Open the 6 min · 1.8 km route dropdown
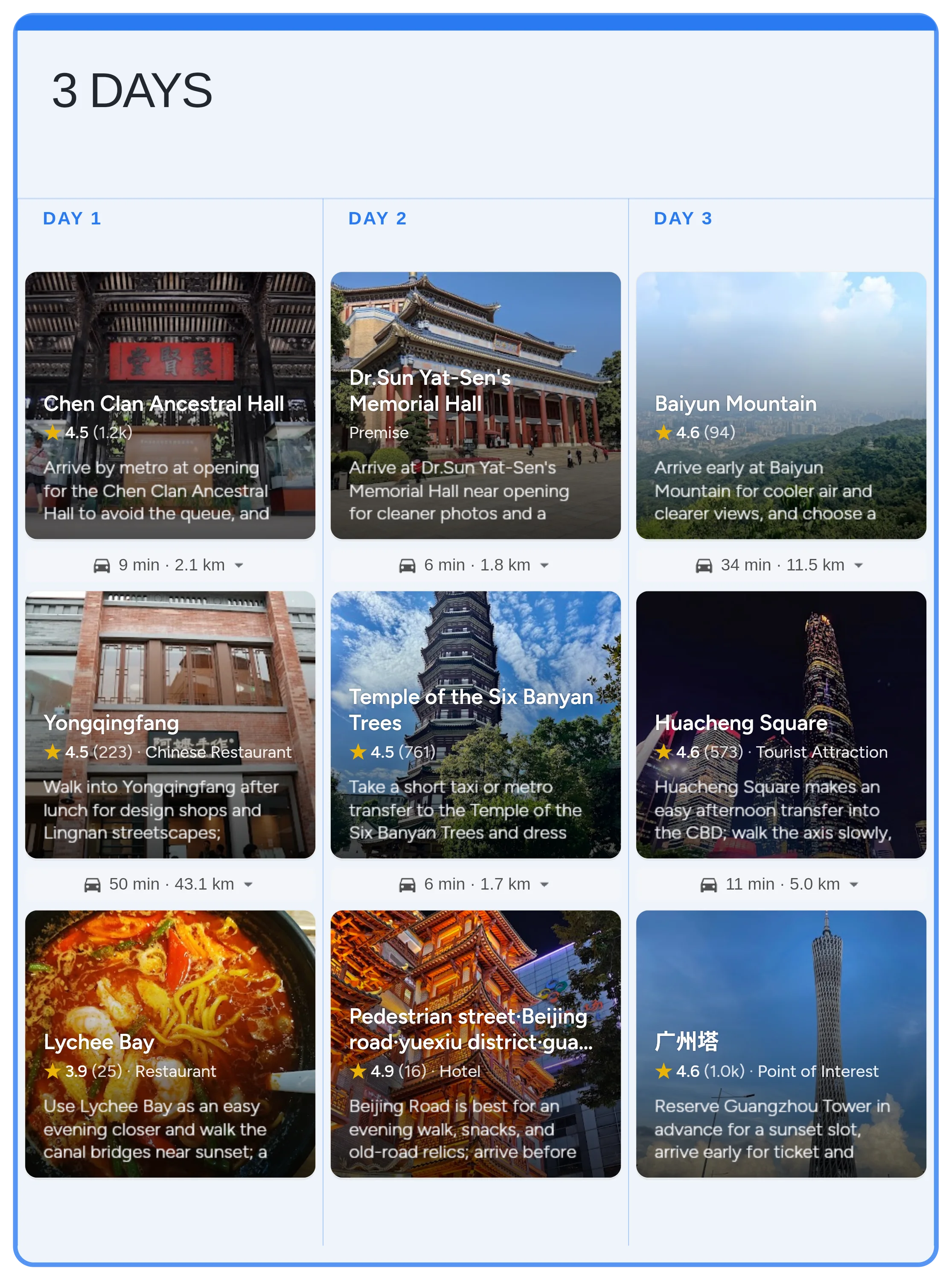The height and width of the screenshot is (1280, 952). pos(544,565)
